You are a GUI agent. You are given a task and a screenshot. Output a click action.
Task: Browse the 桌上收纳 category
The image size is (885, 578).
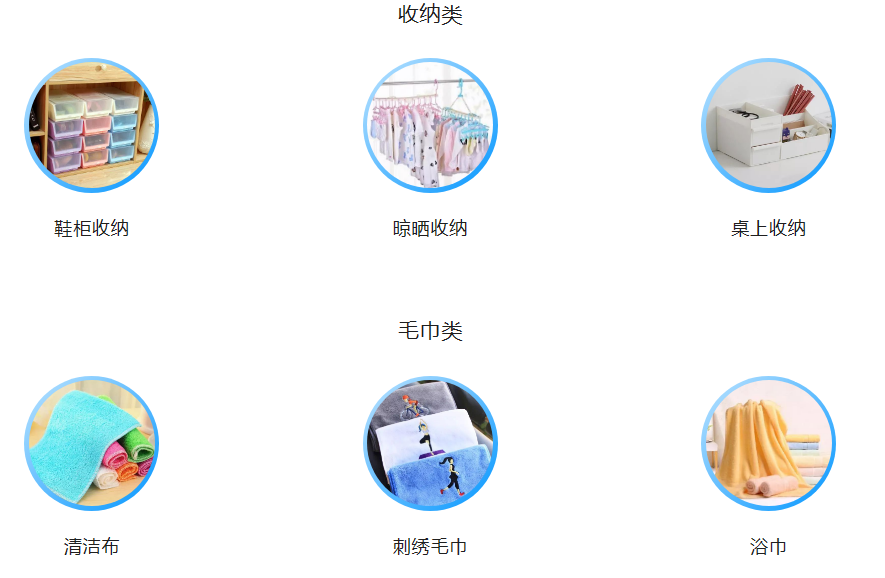pyautogui.click(x=768, y=126)
